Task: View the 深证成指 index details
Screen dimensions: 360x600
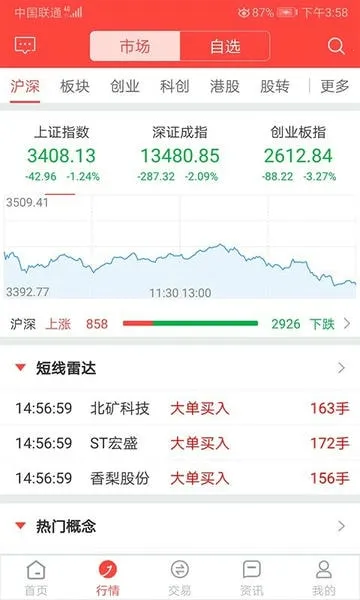Action: click(180, 153)
